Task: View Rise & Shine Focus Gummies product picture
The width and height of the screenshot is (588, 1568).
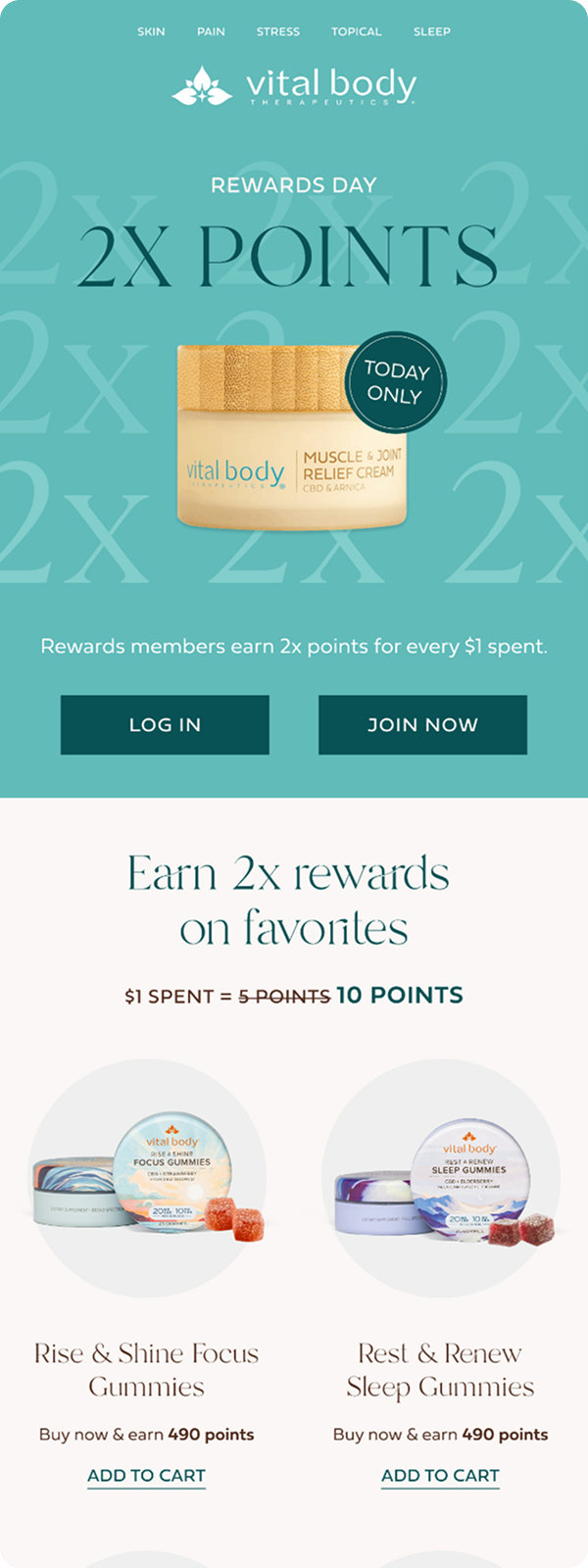Action: [147, 1178]
